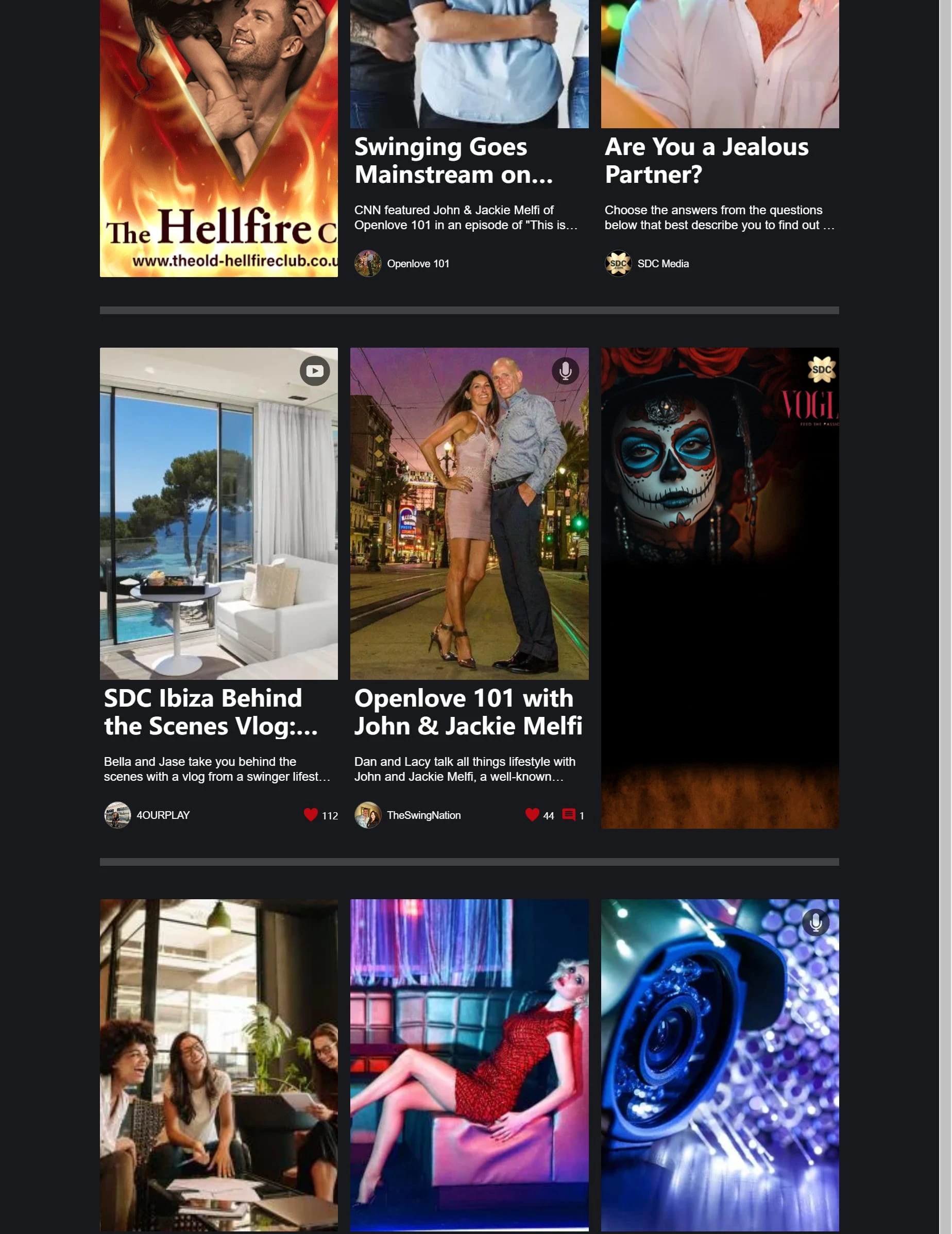Visit the Openlove 101 author profile

[x=418, y=264]
